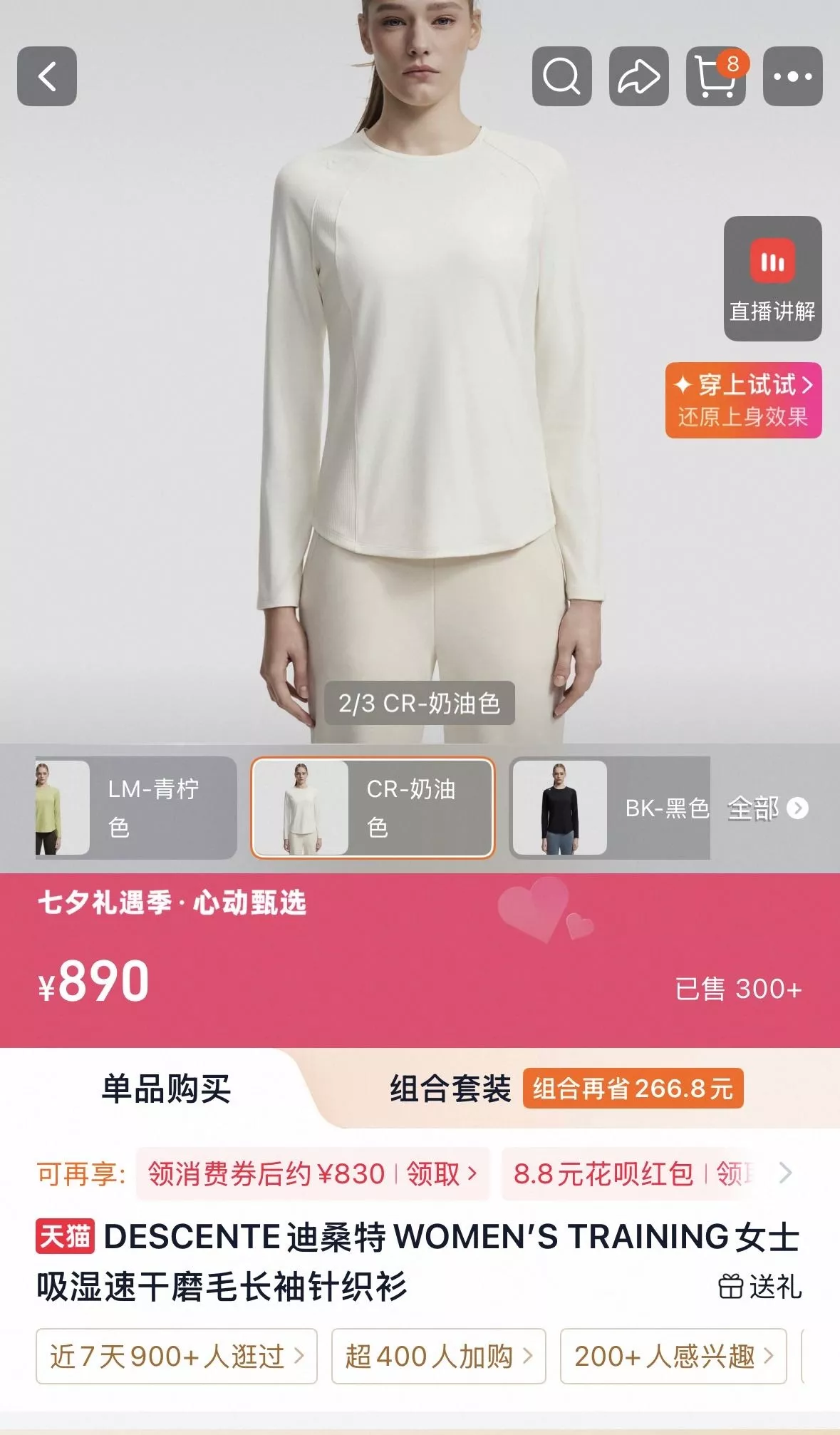Open 近7天900+人逛过 chip
Image resolution: width=840 pixels, height=1435 pixels.
pyautogui.click(x=177, y=1356)
